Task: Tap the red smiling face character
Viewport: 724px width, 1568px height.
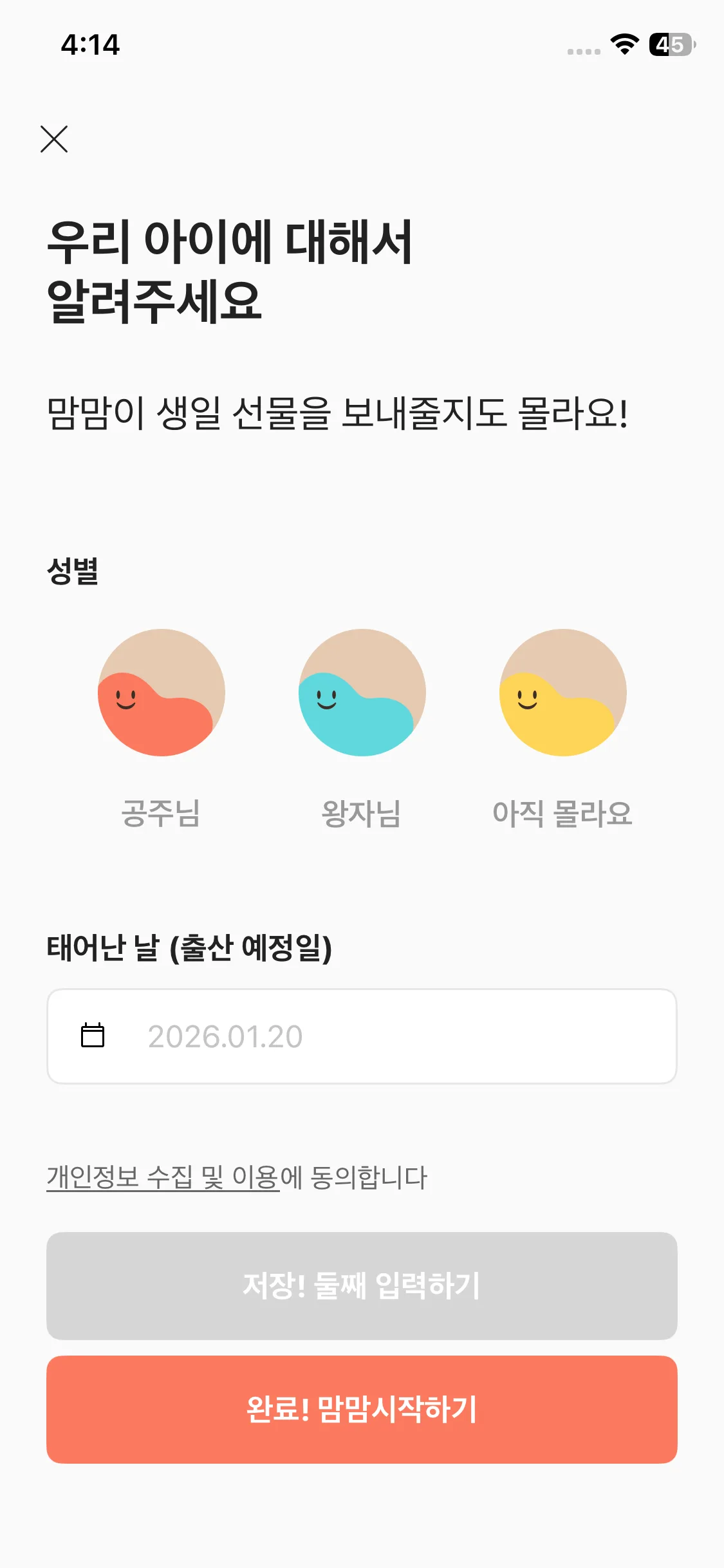Action: (x=160, y=693)
